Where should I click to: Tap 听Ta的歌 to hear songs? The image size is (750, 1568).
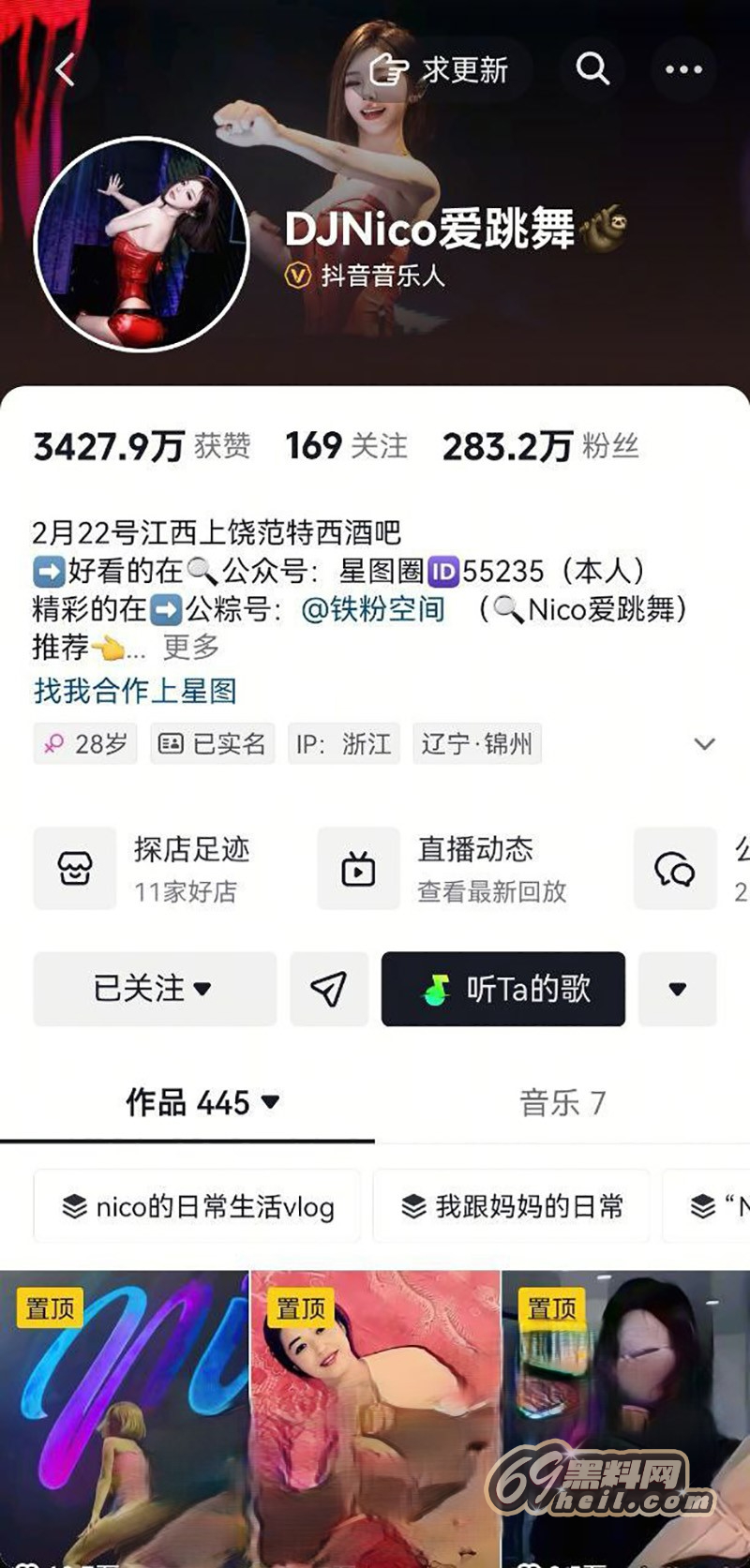pos(503,989)
